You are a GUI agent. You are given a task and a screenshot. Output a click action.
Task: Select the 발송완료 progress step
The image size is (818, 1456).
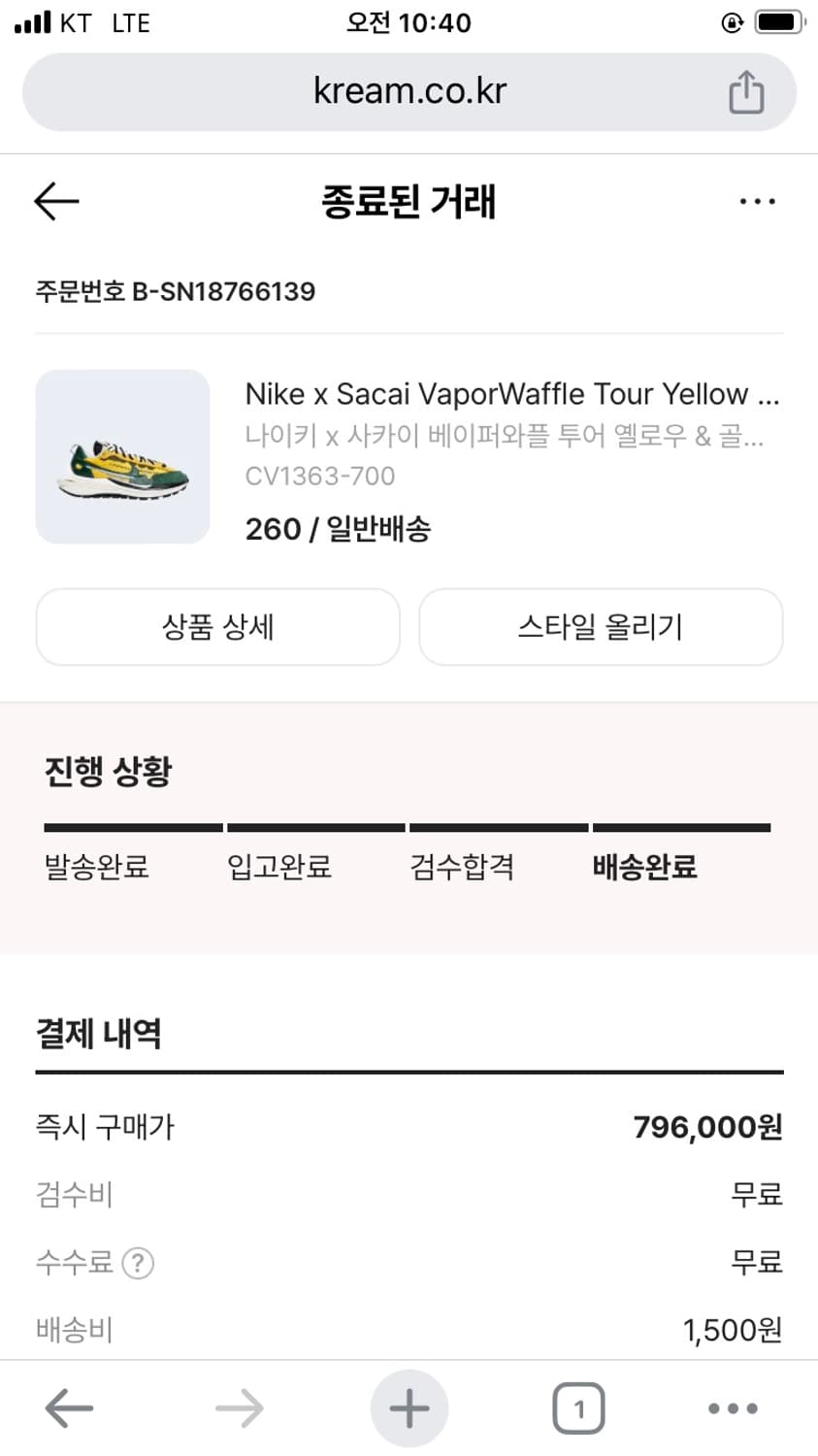[95, 867]
